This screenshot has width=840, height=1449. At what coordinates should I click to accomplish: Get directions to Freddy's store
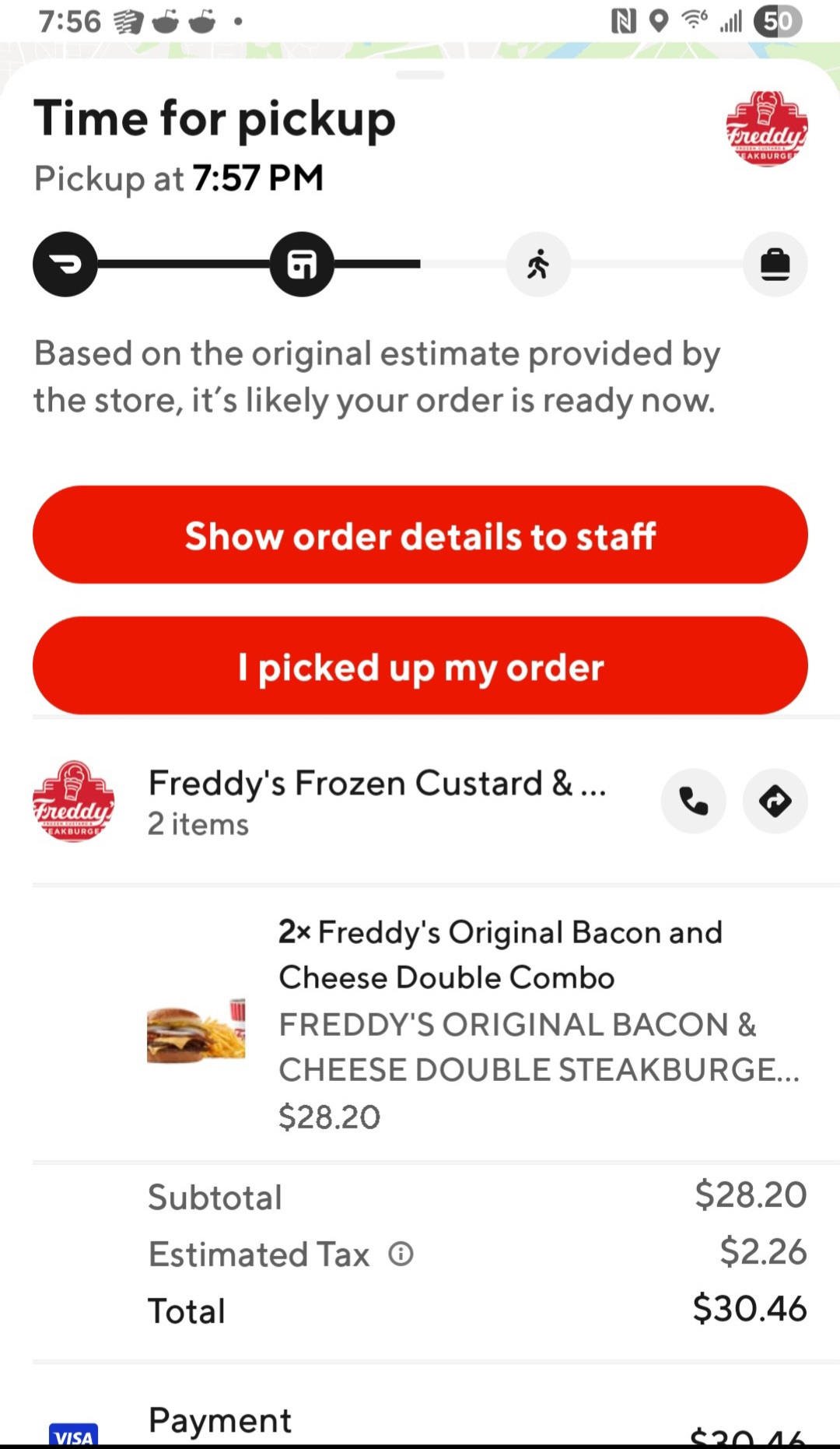[x=775, y=801]
